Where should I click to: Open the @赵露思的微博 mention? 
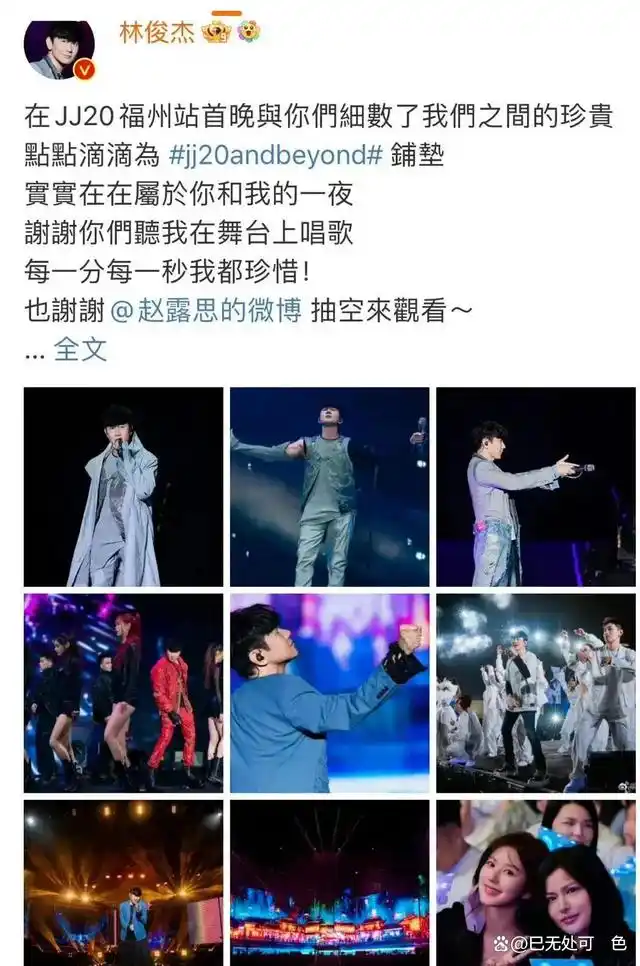click(206, 311)
